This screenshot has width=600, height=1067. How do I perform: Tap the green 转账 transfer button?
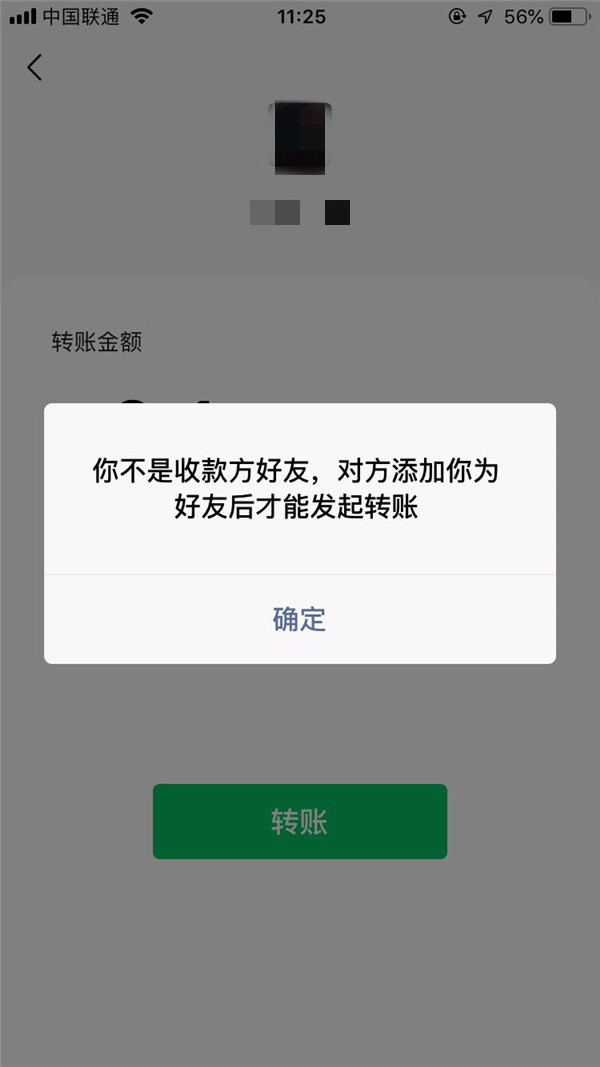click(x=299, y=822)
